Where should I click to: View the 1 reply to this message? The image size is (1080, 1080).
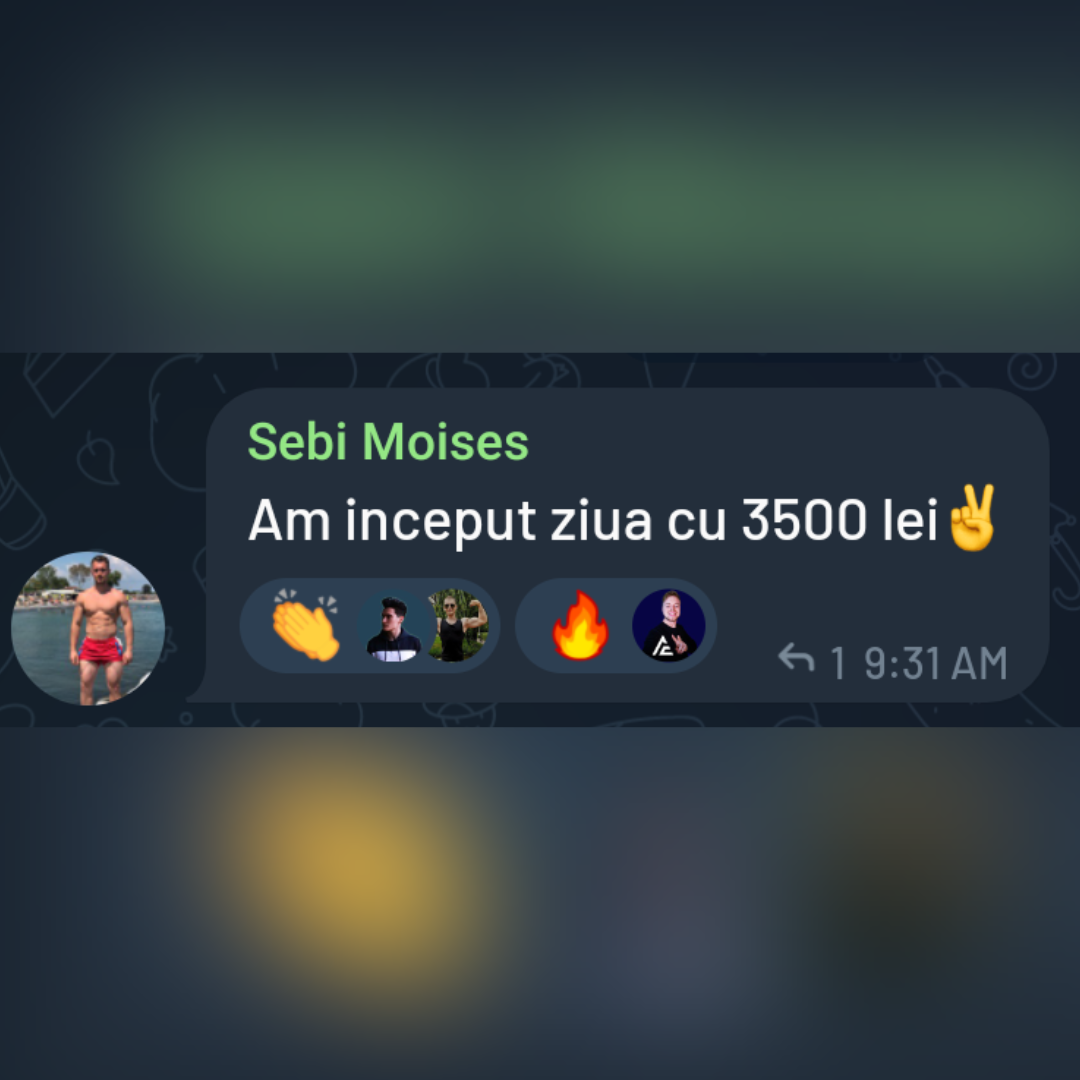[x=810, y=661]
